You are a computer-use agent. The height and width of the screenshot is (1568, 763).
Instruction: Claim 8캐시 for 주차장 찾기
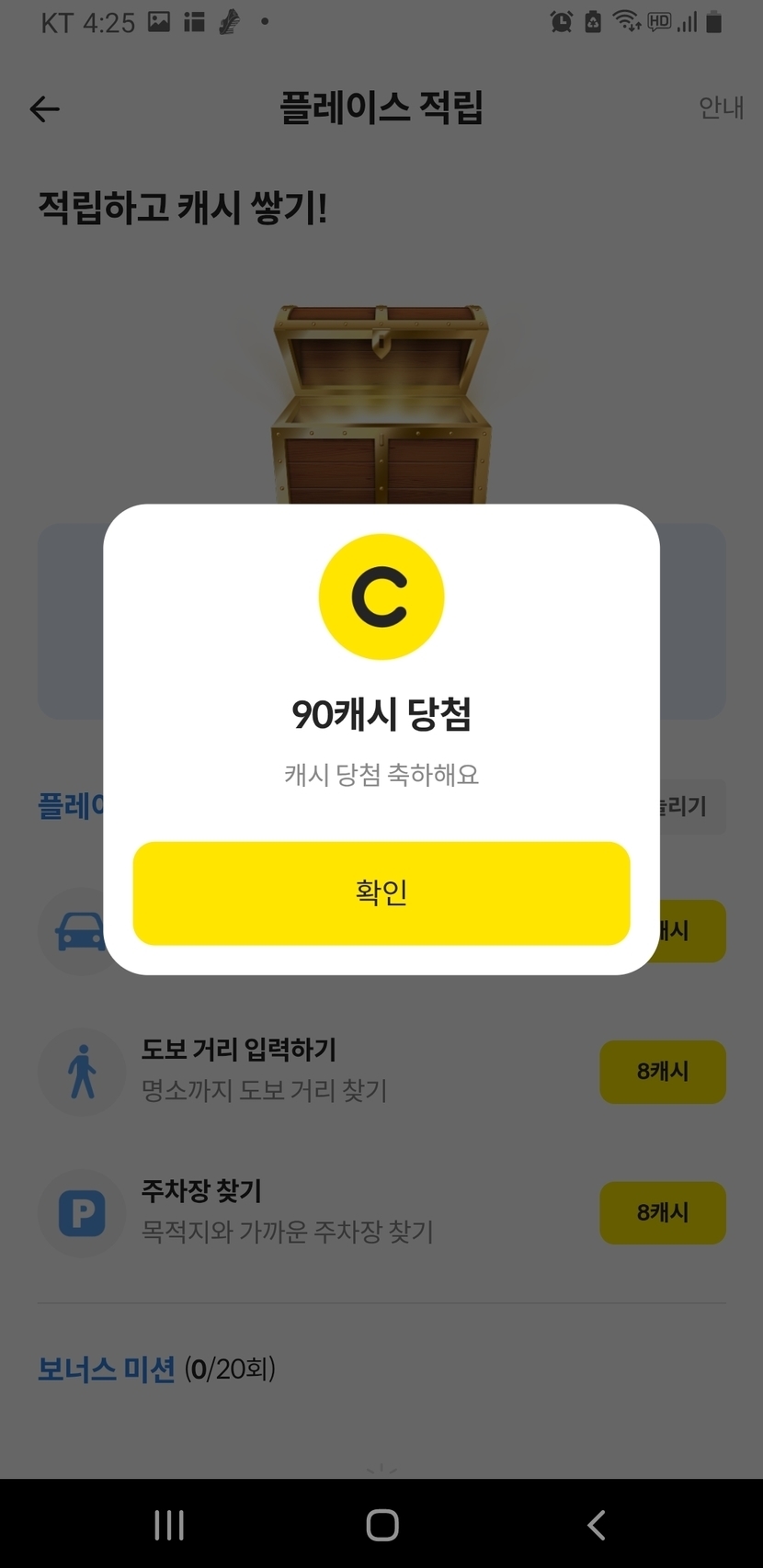coord(662,1213)
